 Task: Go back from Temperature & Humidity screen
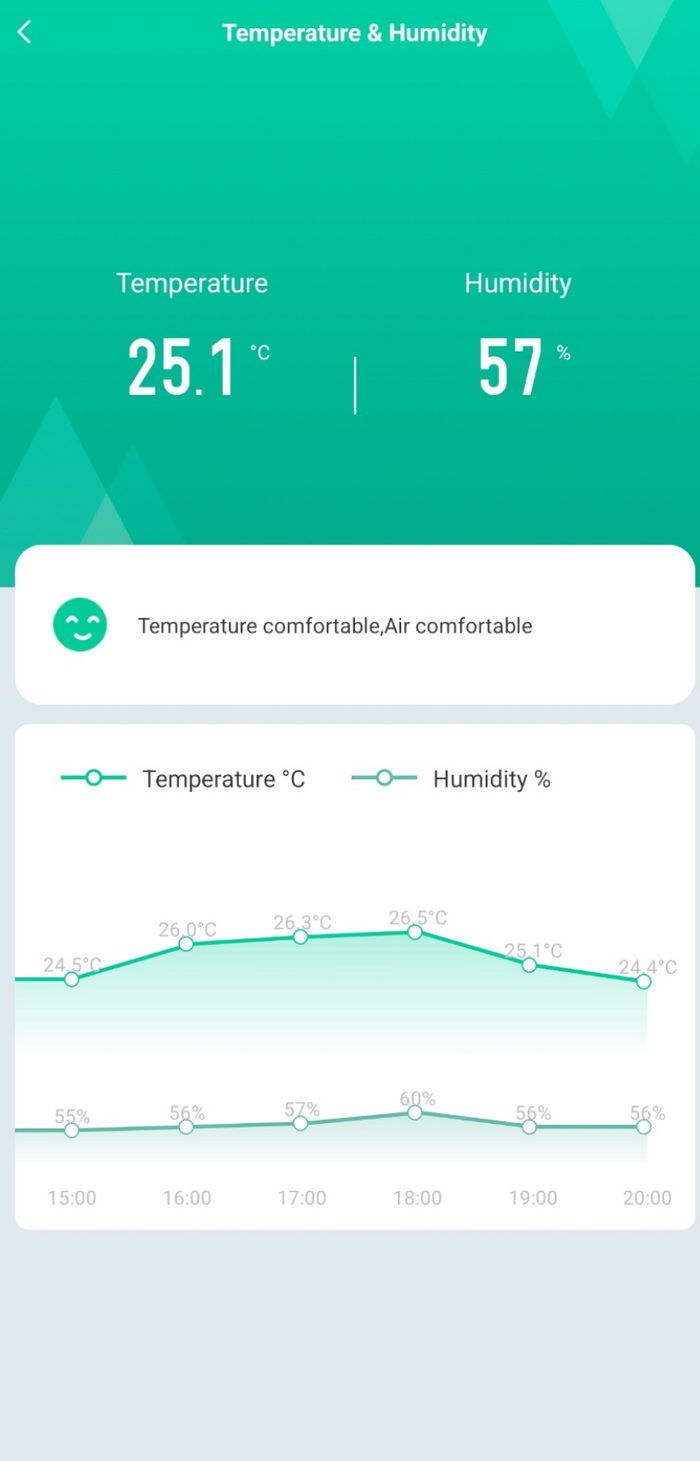[25, 33]
